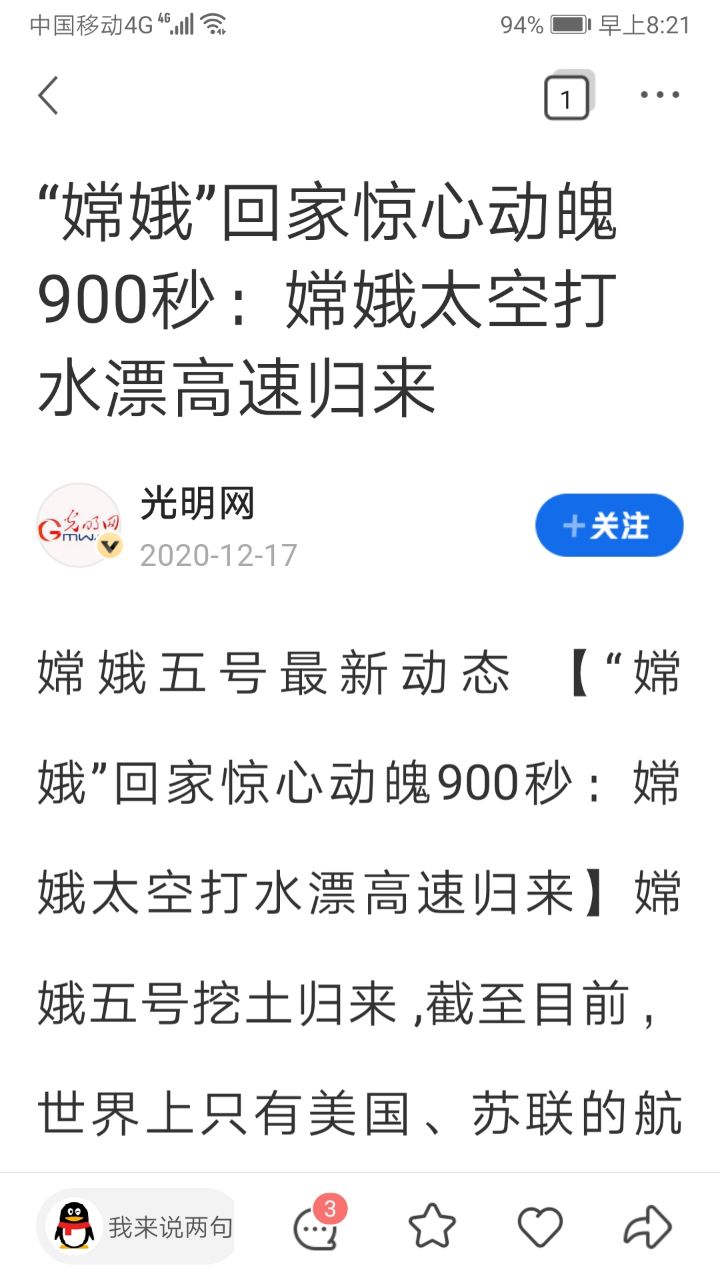View the 3 comments
This screenshot has width=720, height=1280.
click(317, 1226)
